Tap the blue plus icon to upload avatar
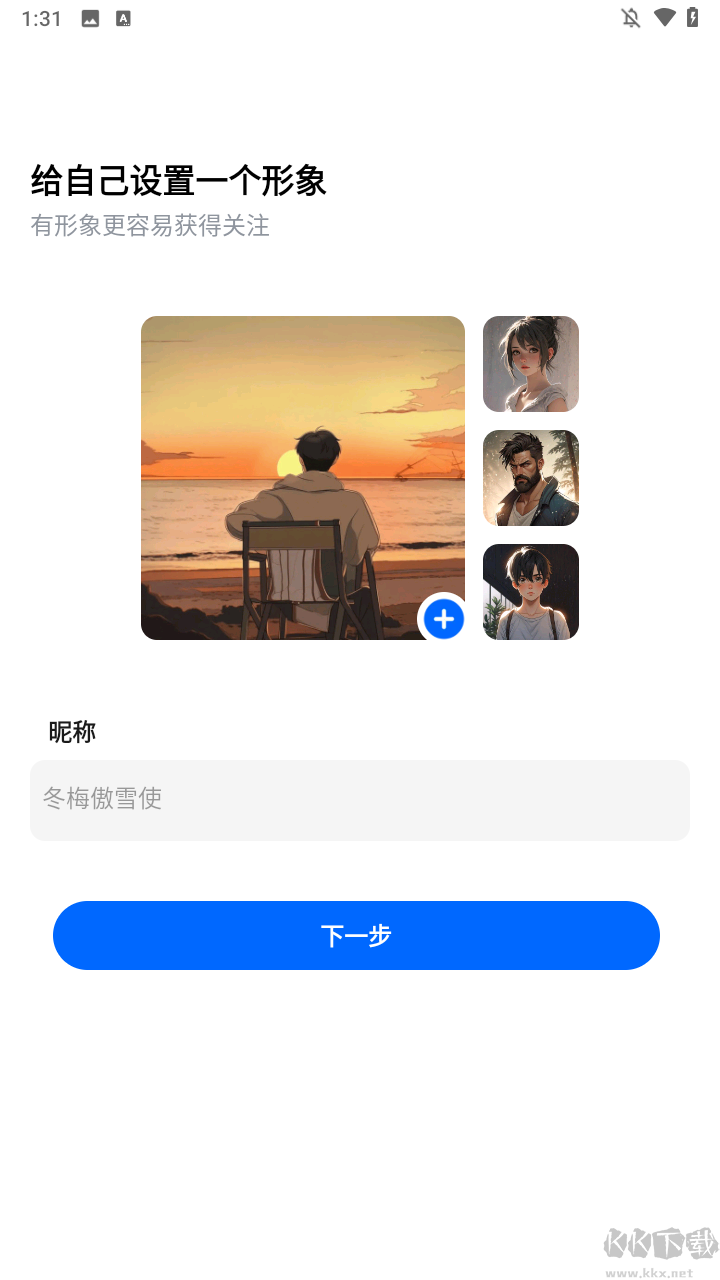The width and height of the screenshot is (720, 1280). pyautogui.click(x=443, y=620)
